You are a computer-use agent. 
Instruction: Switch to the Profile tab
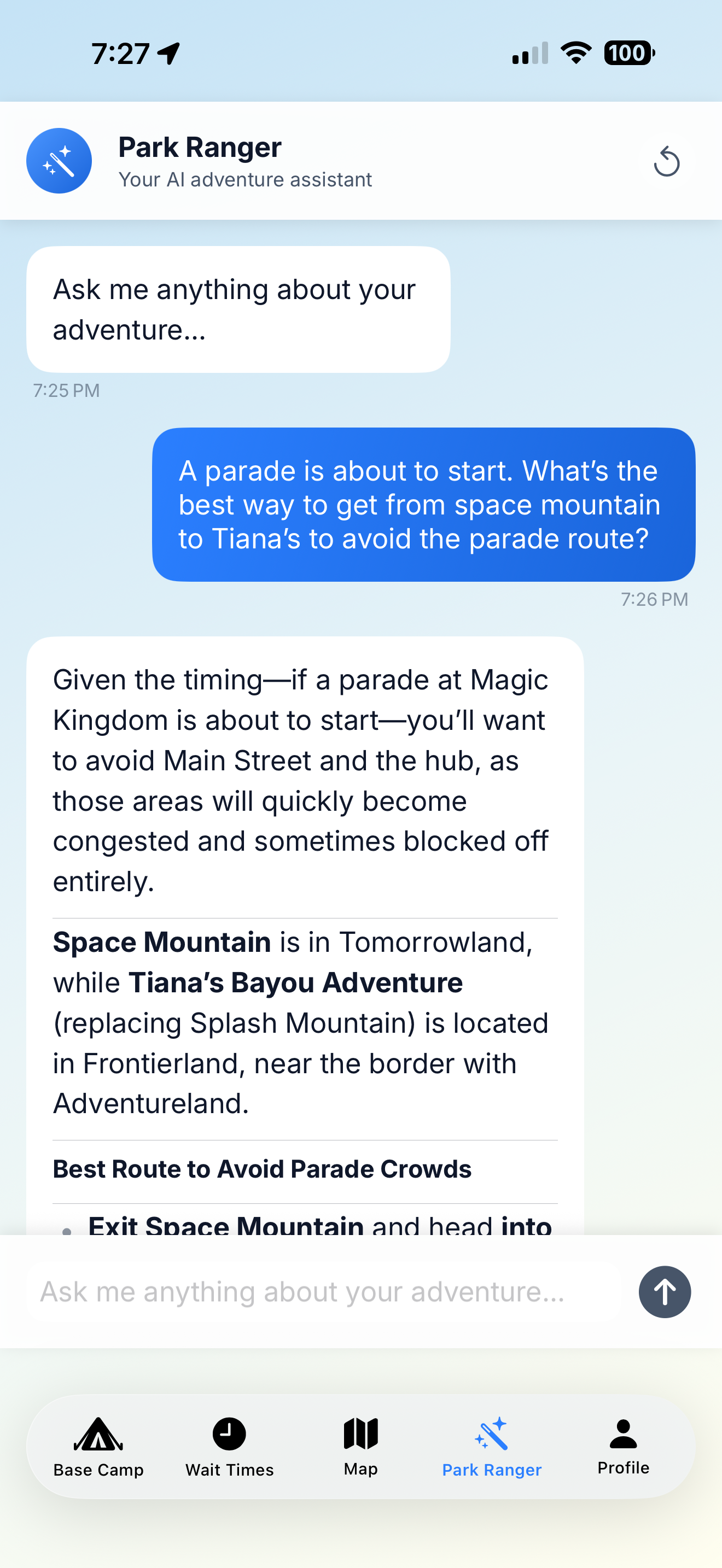tap(622, 1467)
